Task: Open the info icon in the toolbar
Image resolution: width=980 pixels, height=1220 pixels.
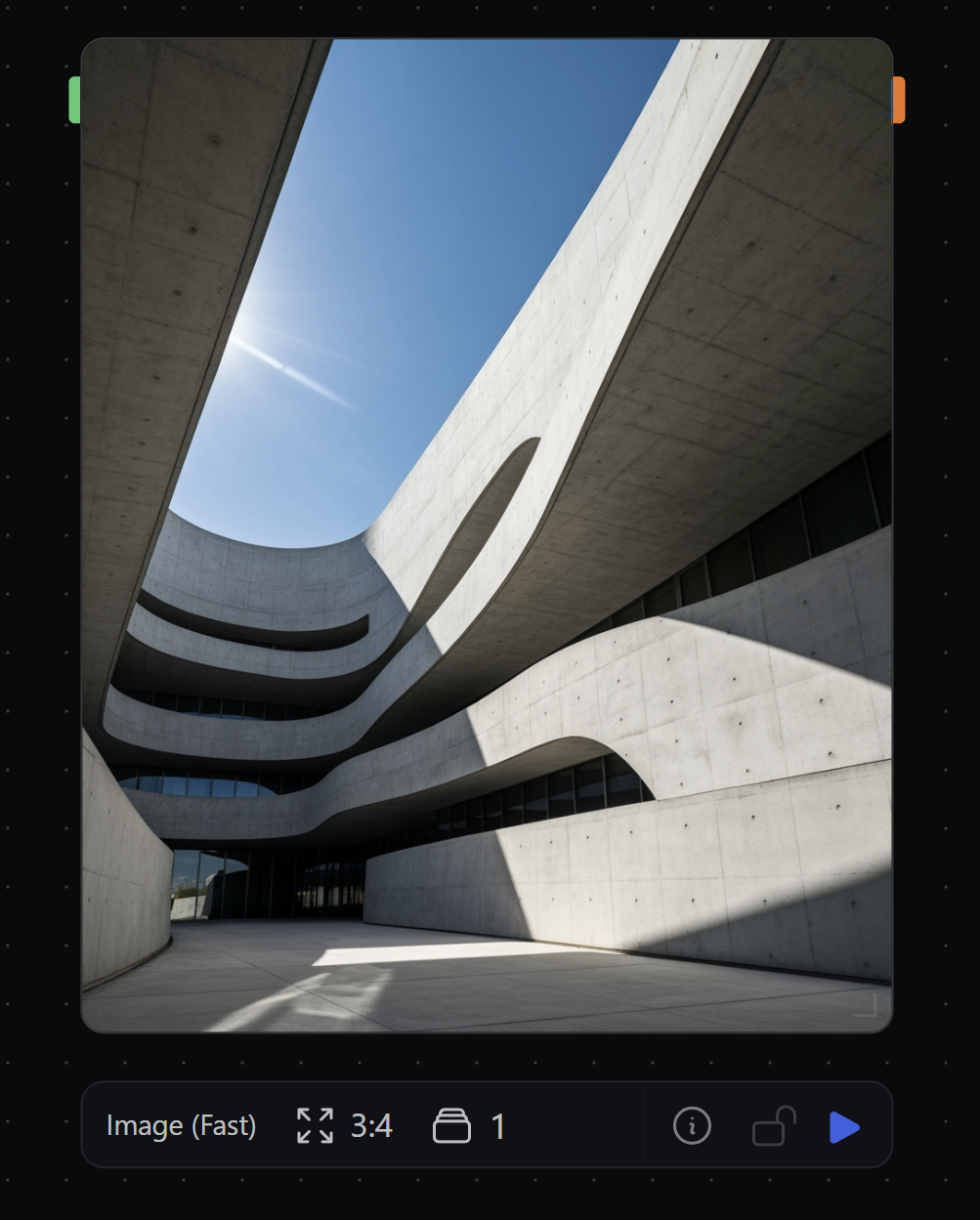Action: (692, 1126)
